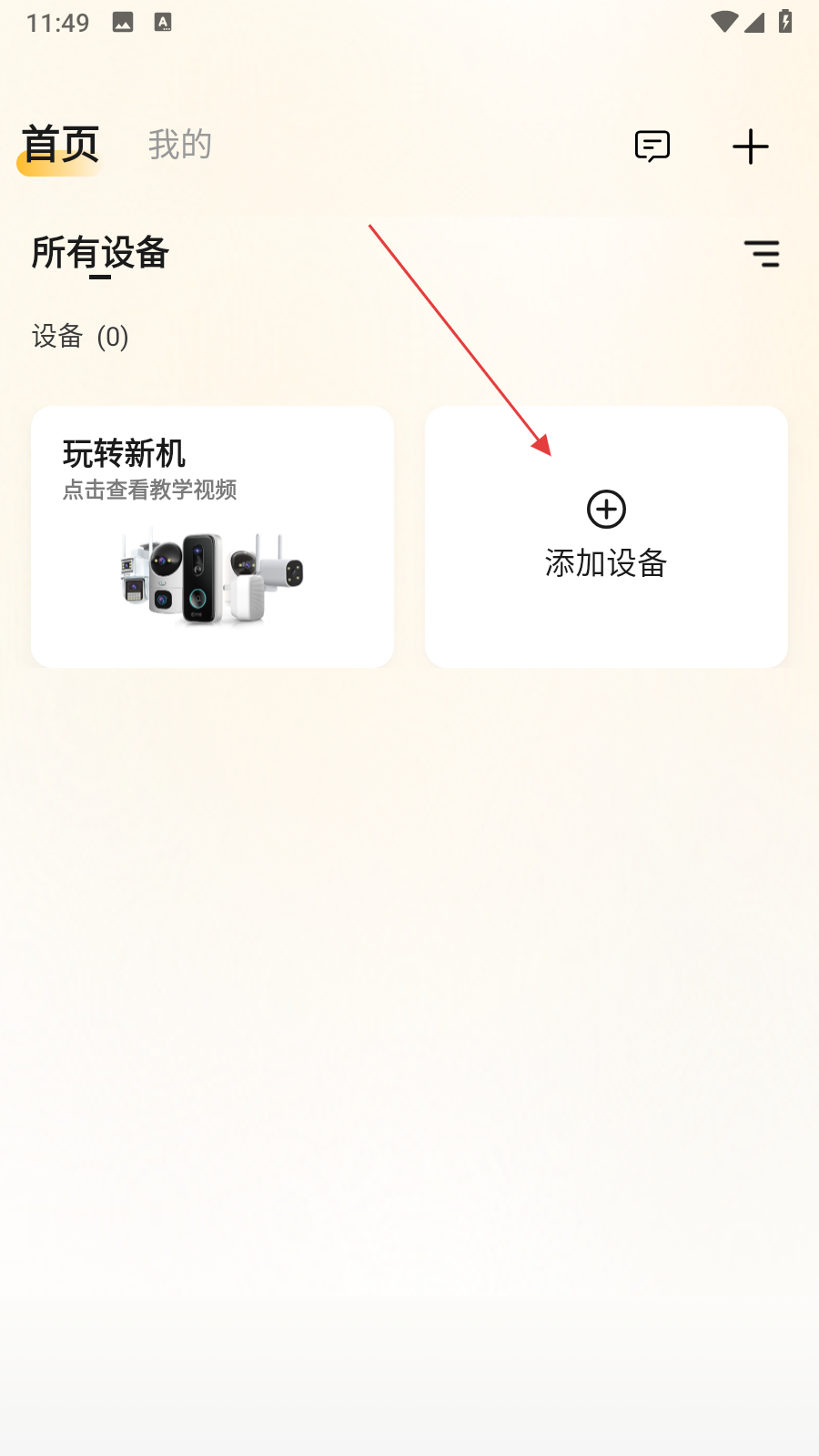The width and height of the screenshot is (819, 1456).
Task: Tap the plus icon in top bar
Action: click(750, 146)
